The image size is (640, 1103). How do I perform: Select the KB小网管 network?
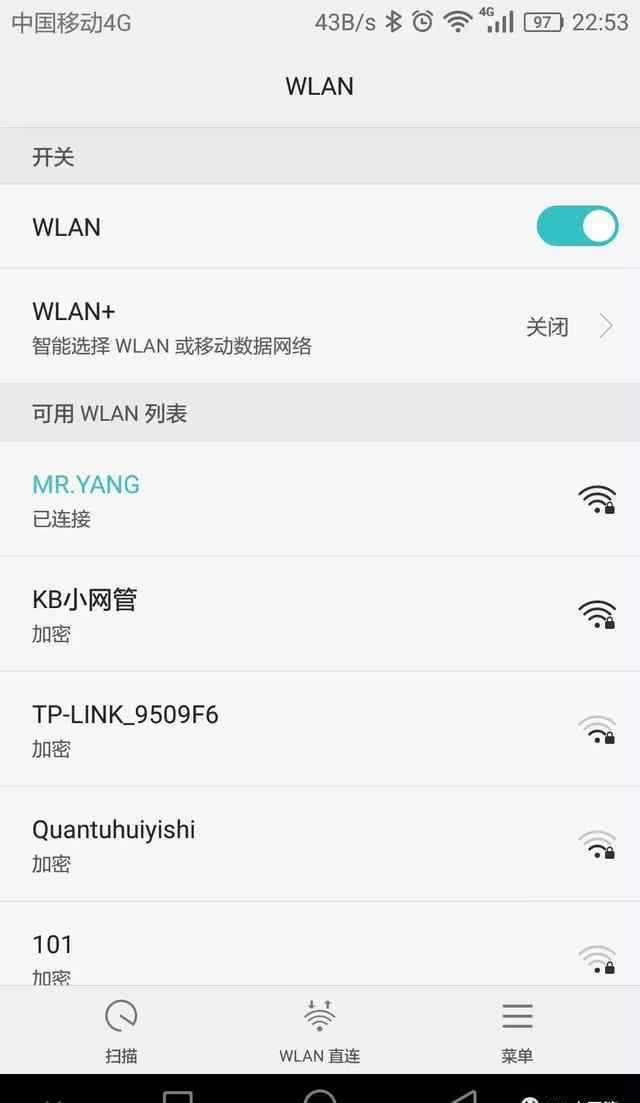pyautogui.click(x=320, y=614)
